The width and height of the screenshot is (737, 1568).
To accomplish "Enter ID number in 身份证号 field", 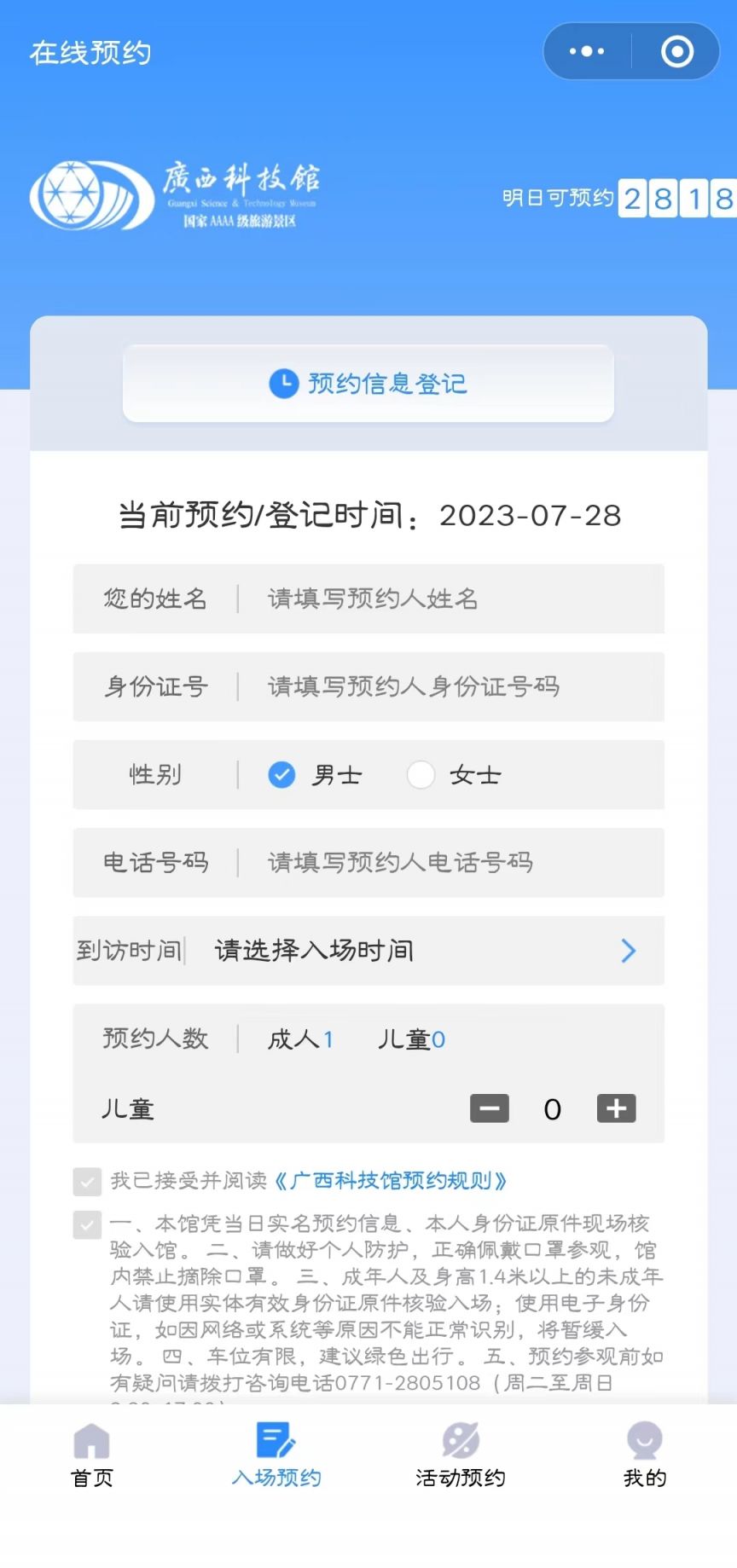I will coord(450,686).
